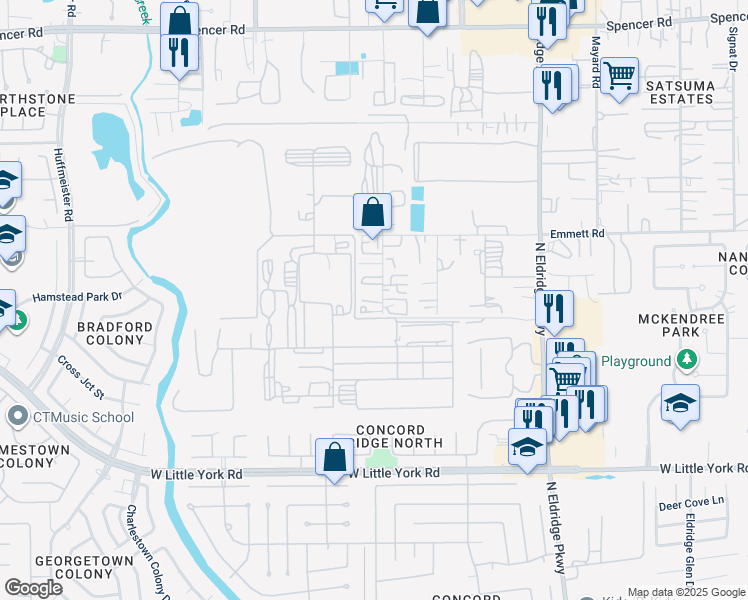Tap the school marker near Hamstead Park Dr
The width and height of the screenshot is (748, 600).
(4, 307)
